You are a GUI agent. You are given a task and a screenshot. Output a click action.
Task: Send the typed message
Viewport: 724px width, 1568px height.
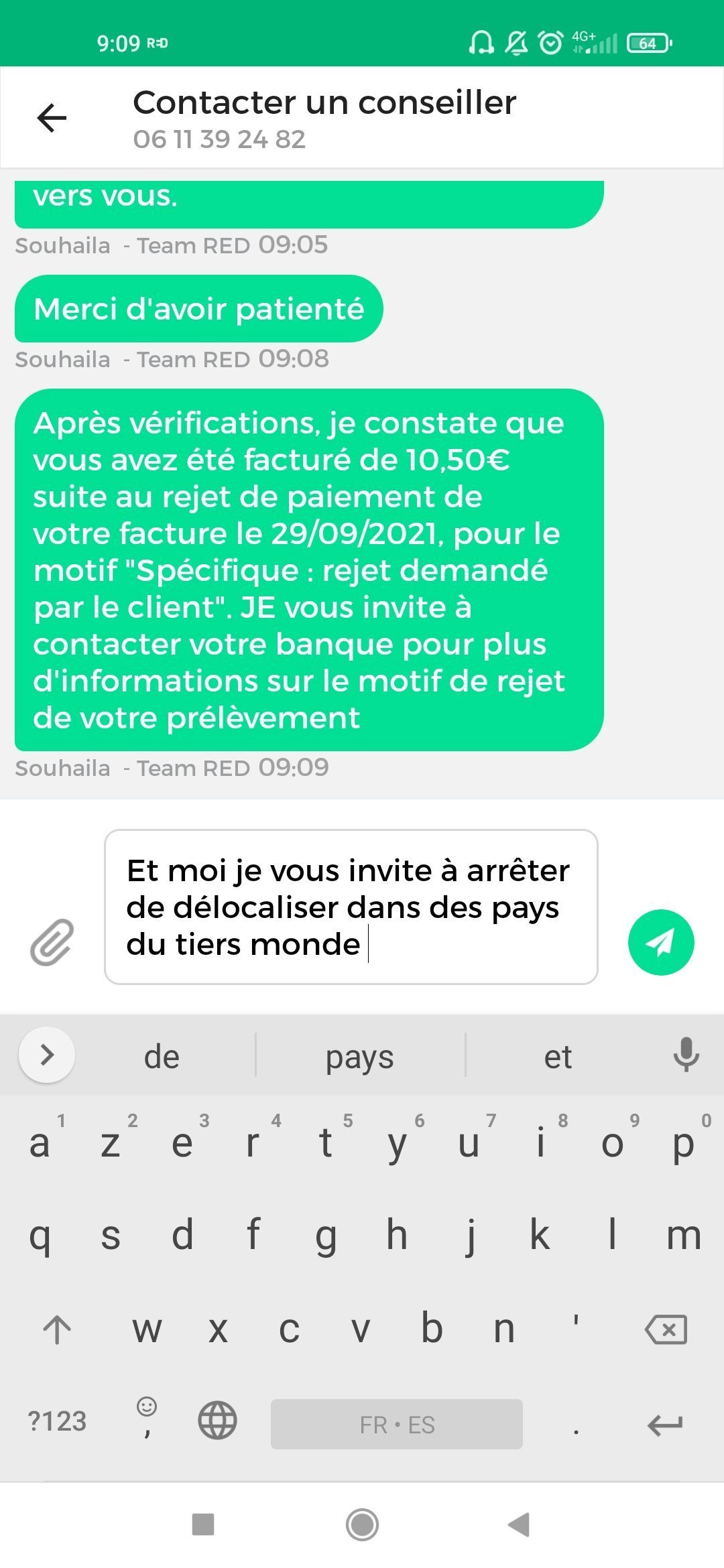tap(661, 942)
